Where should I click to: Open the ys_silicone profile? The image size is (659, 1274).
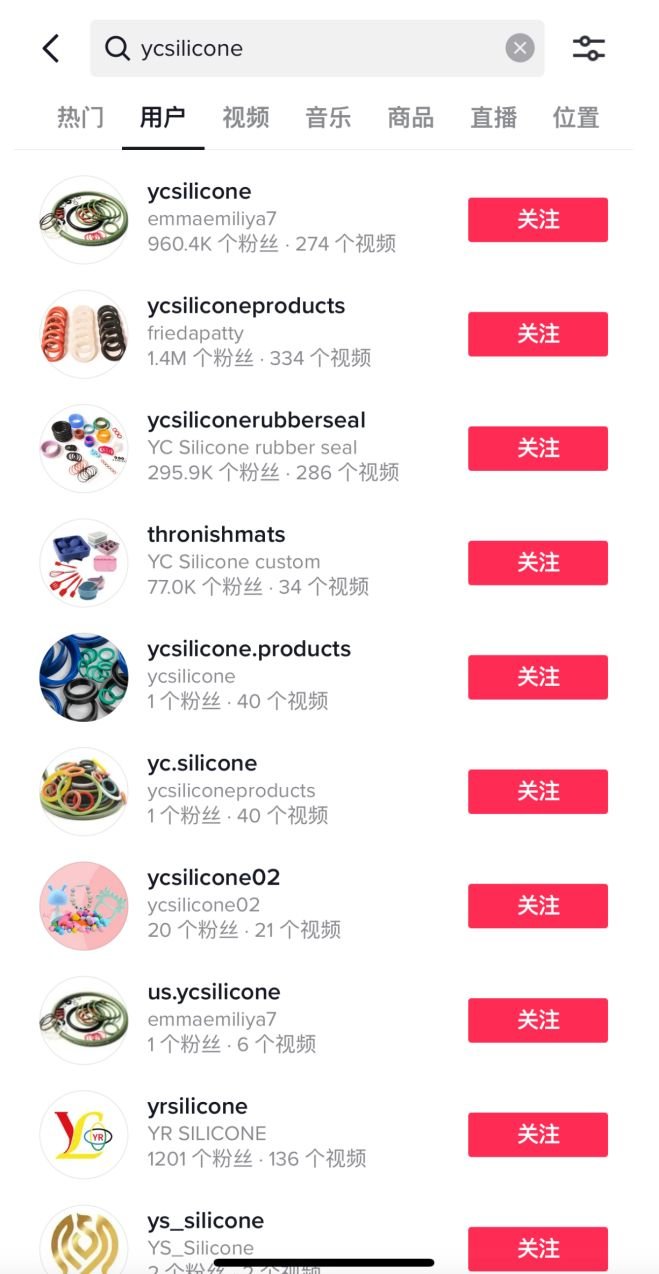tap(205, 1221)
